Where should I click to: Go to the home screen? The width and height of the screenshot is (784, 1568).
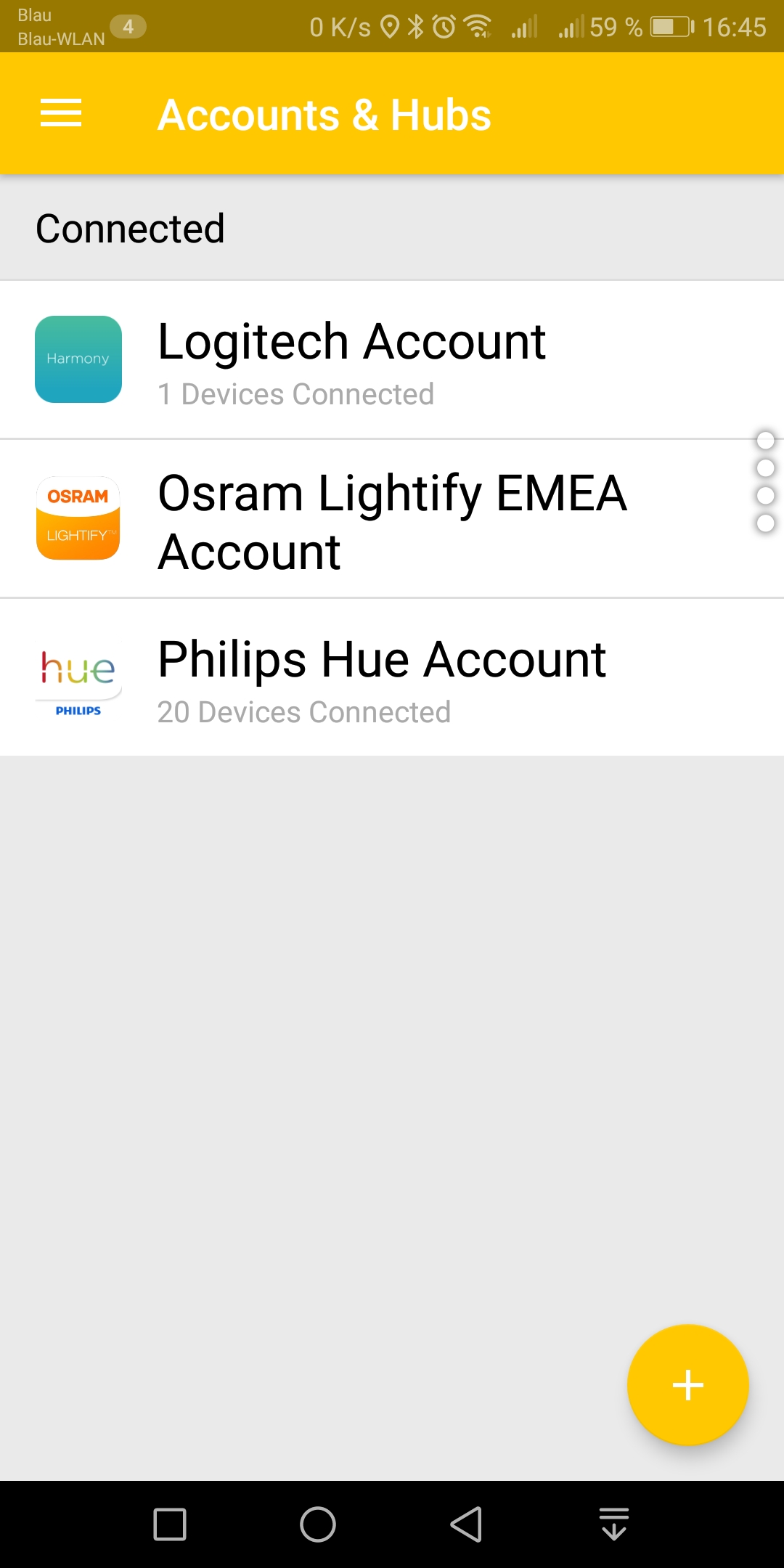318,1524
